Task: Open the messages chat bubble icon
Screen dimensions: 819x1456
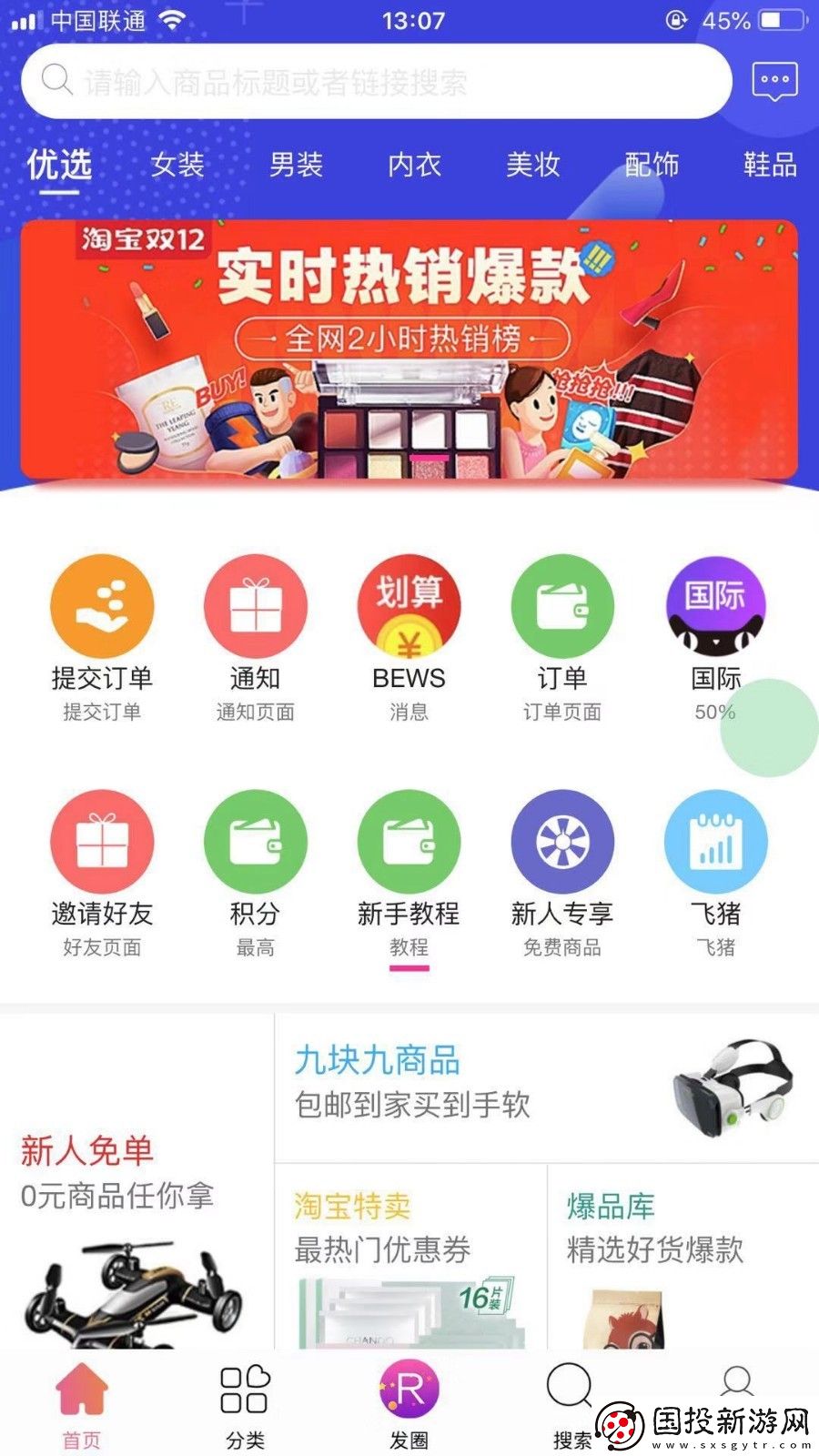Action: point(774,81)
